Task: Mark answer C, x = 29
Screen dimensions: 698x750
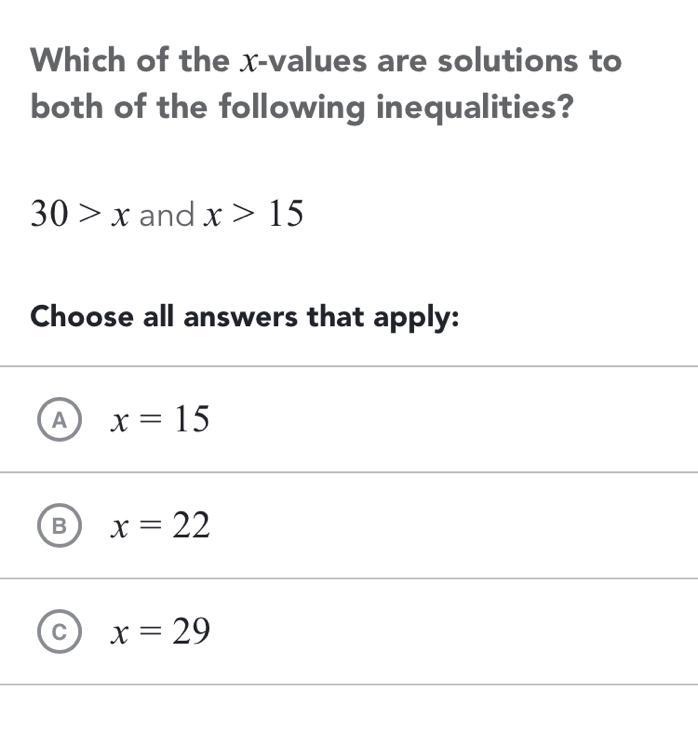Action: (x=61, y=632)
